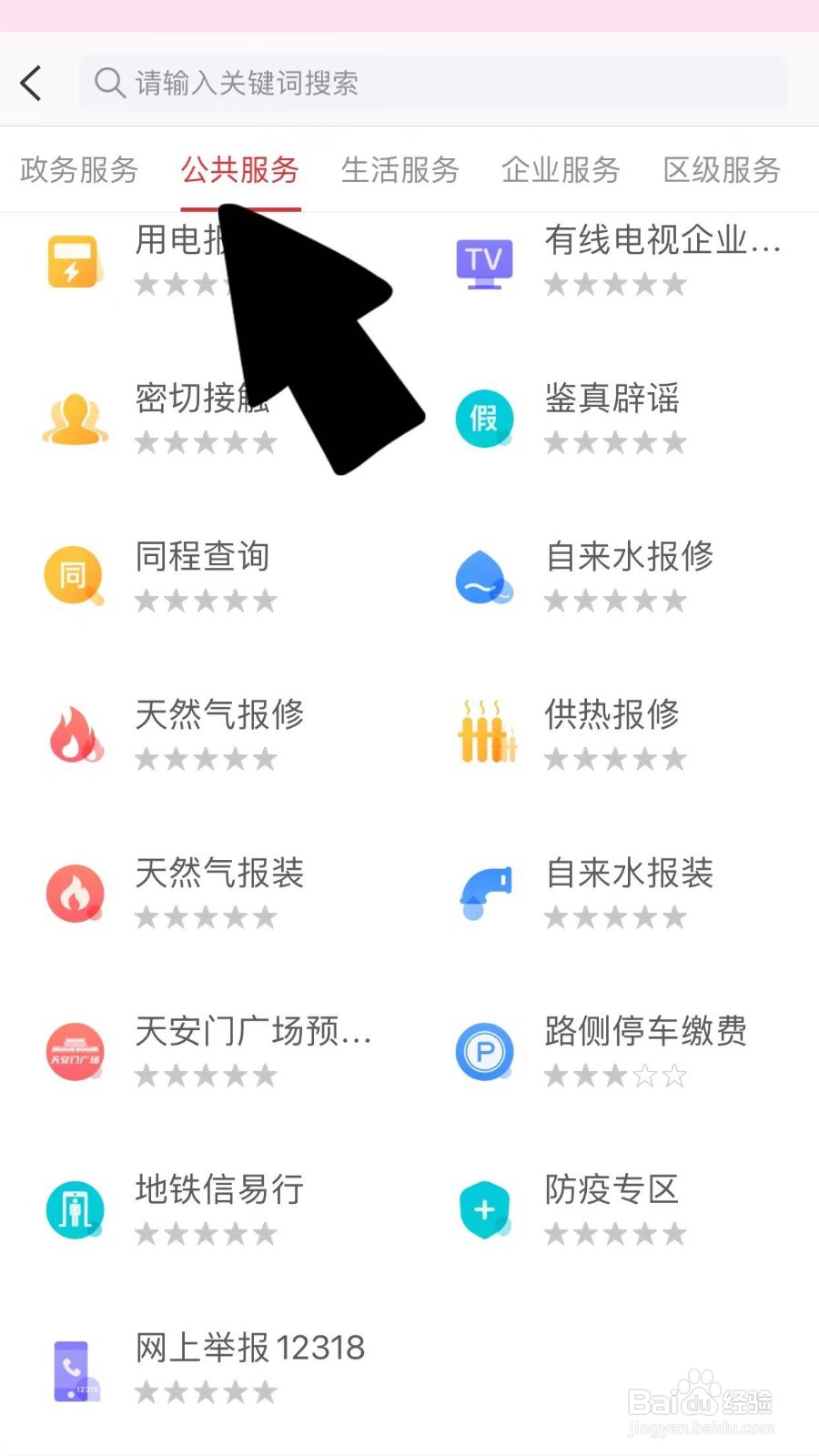Open 天安门广场预约 service
The width and height of the screenshot is (819, 1456).
point(208,1052)
